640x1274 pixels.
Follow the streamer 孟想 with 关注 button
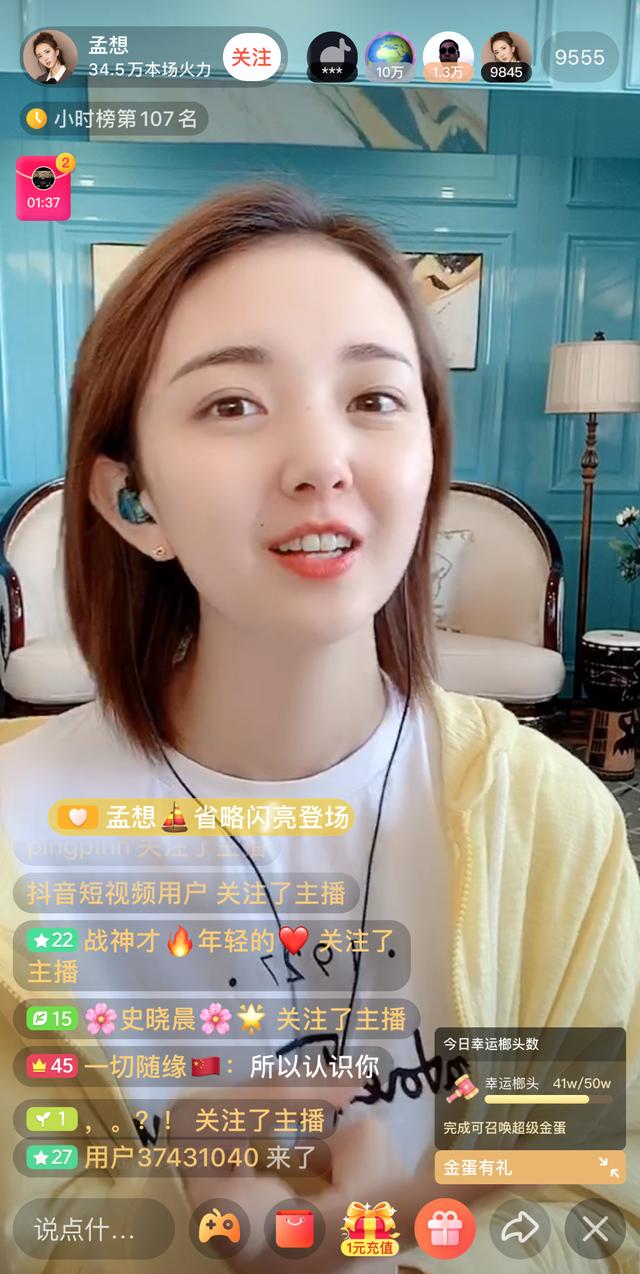click(252, 57)
